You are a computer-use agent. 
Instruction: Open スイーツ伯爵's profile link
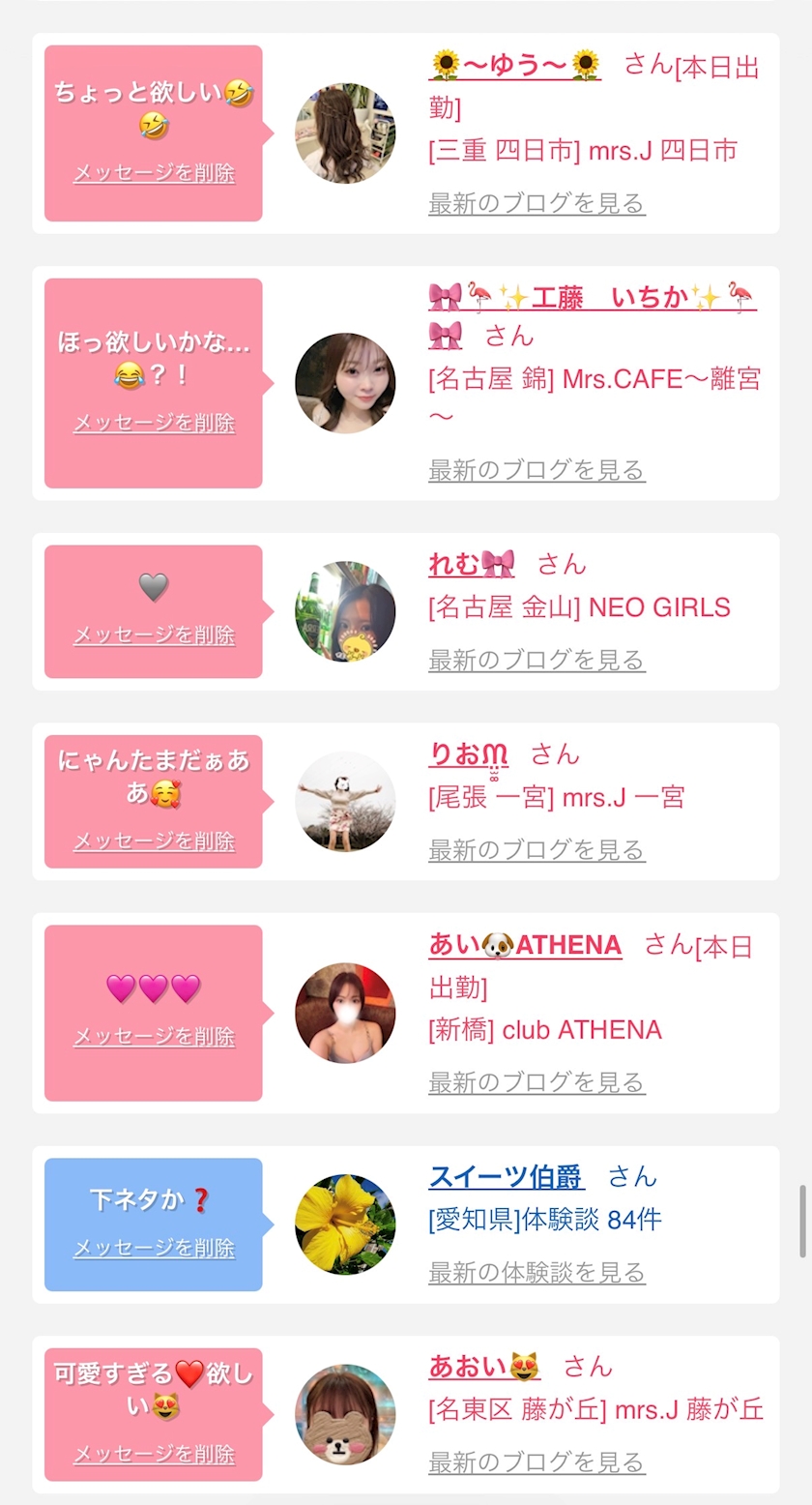(x=506, y=1176)
